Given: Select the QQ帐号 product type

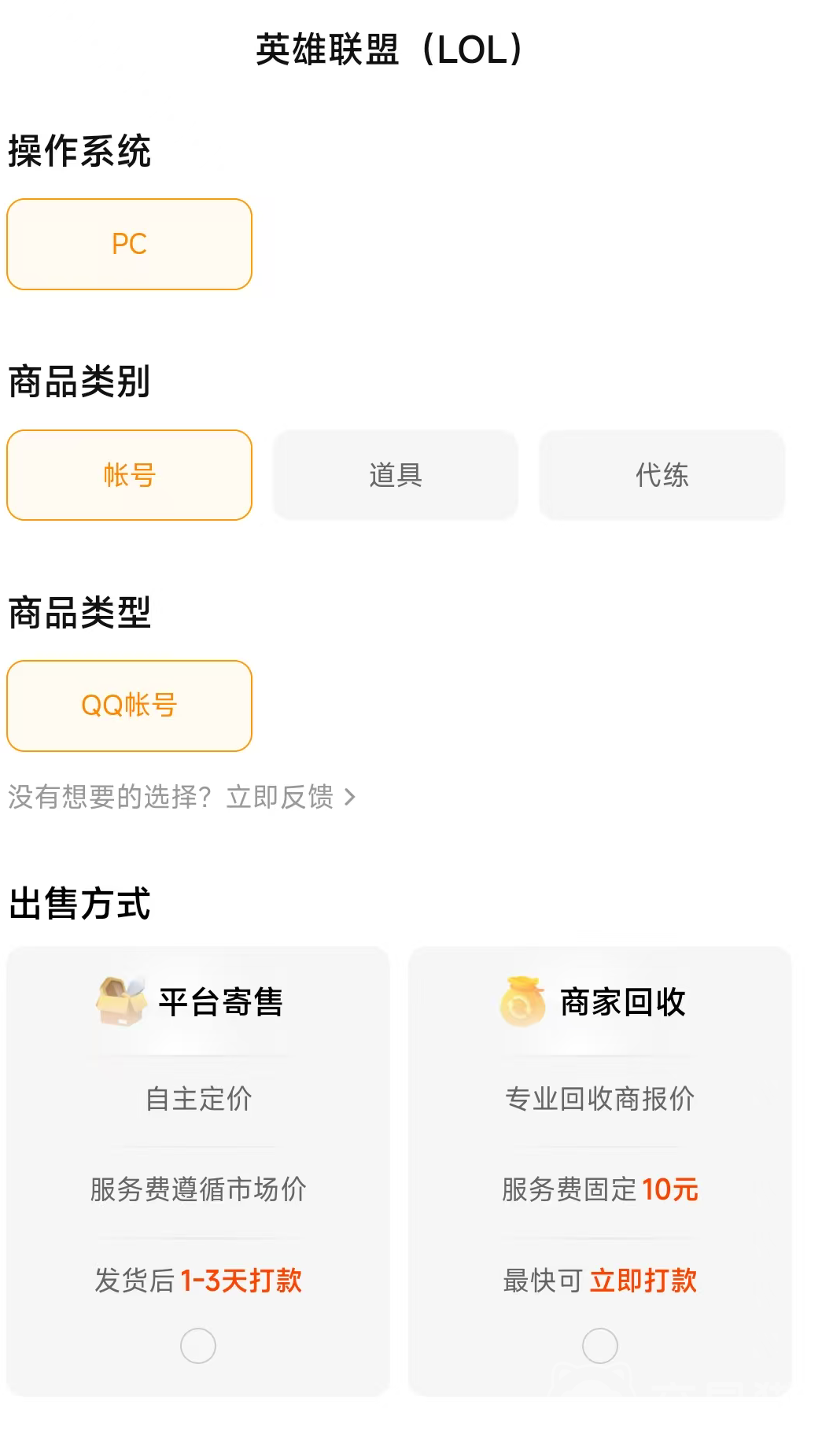Looking at the screenshot, I should (x=129, y=706).
